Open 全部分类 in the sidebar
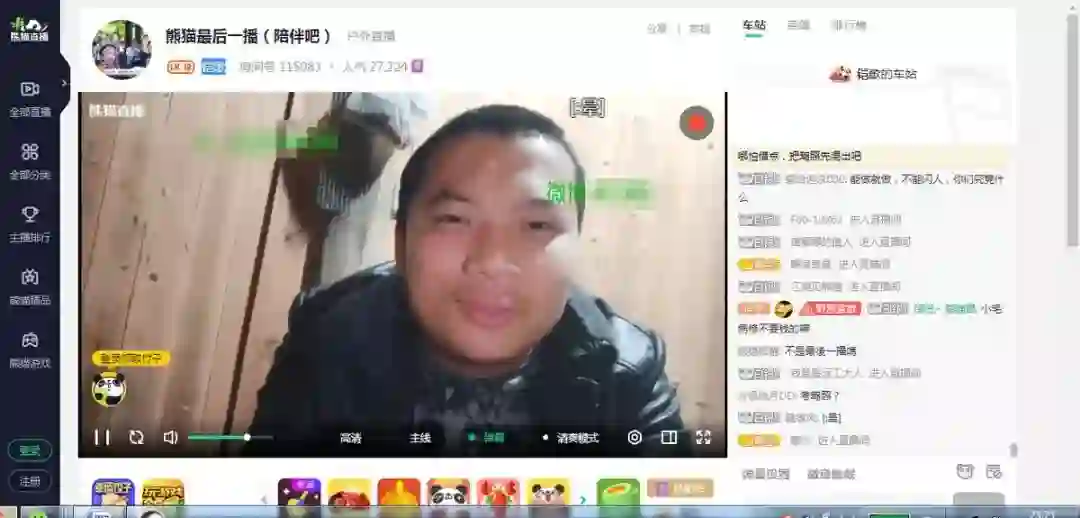The height and width of the screenshot is (518, 1080). tap(30, 160)
